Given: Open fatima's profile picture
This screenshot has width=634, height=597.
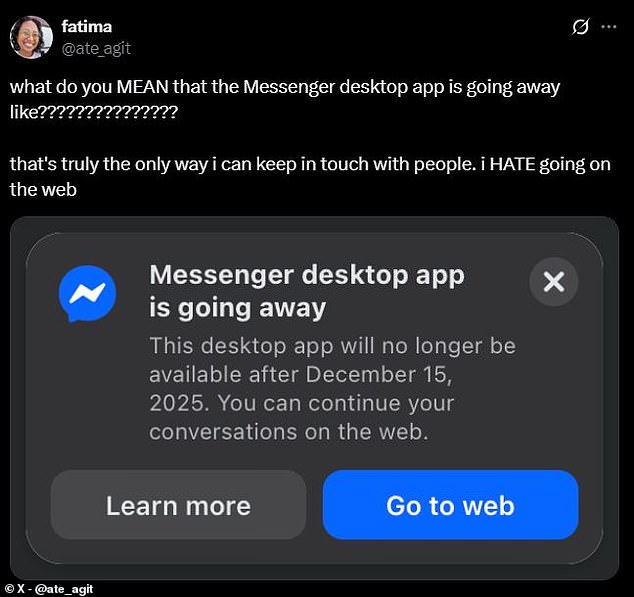Looking at the screenshot, I should click(31, 37).
